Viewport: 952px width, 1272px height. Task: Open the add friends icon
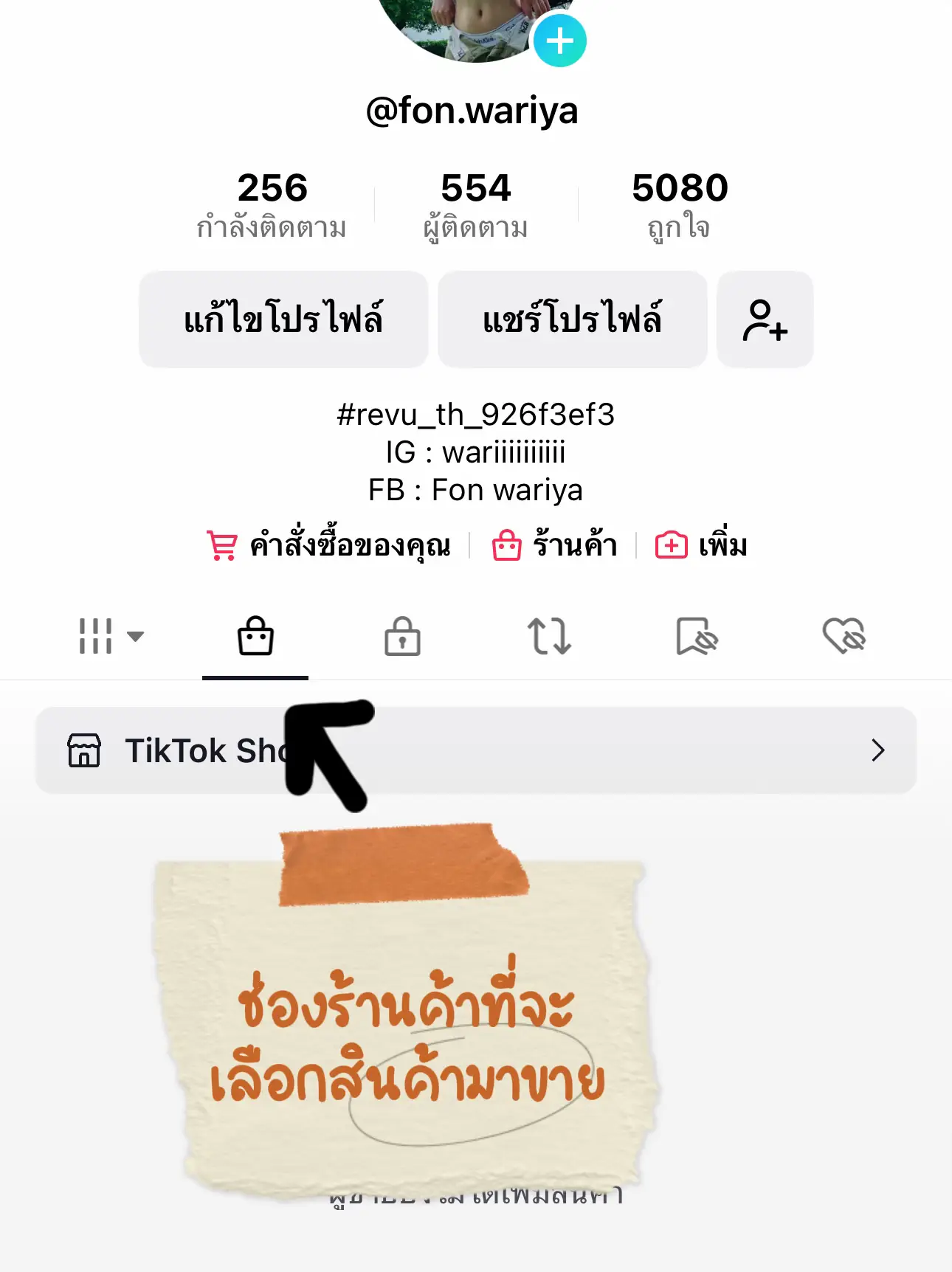coord(765,320)
